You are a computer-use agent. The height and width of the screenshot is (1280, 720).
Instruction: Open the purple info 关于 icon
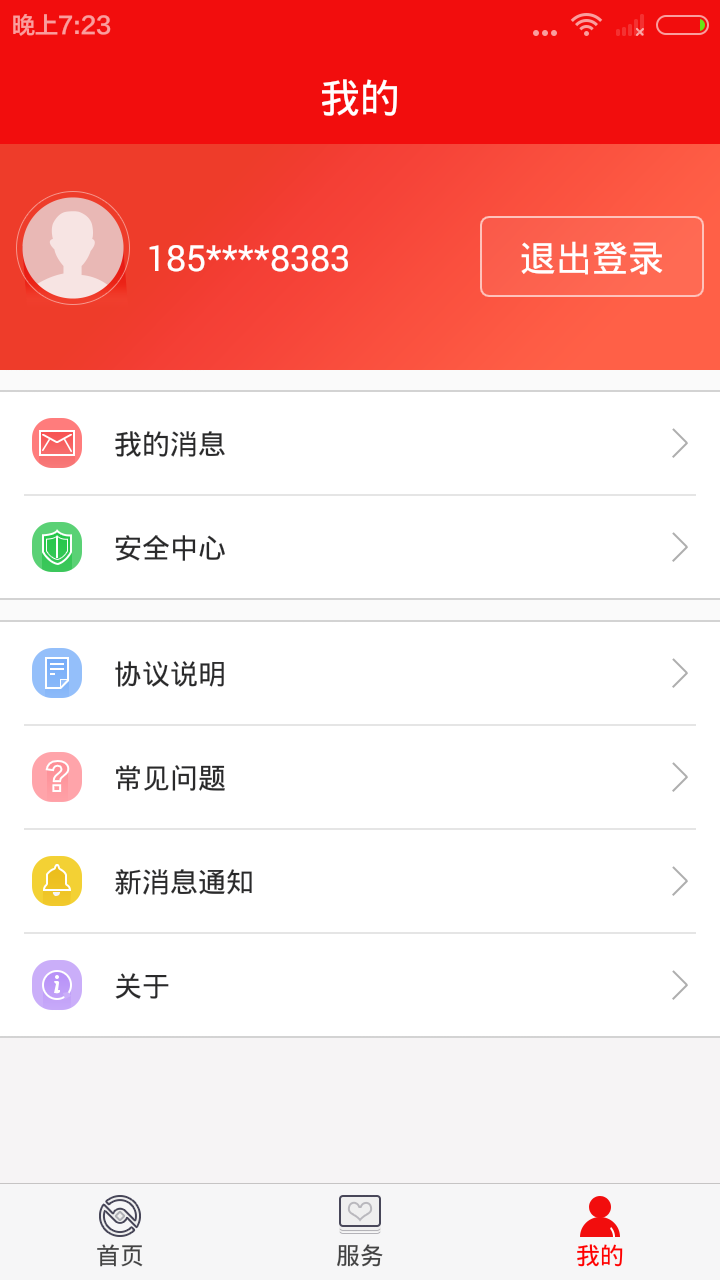click(x=57, y=986)
